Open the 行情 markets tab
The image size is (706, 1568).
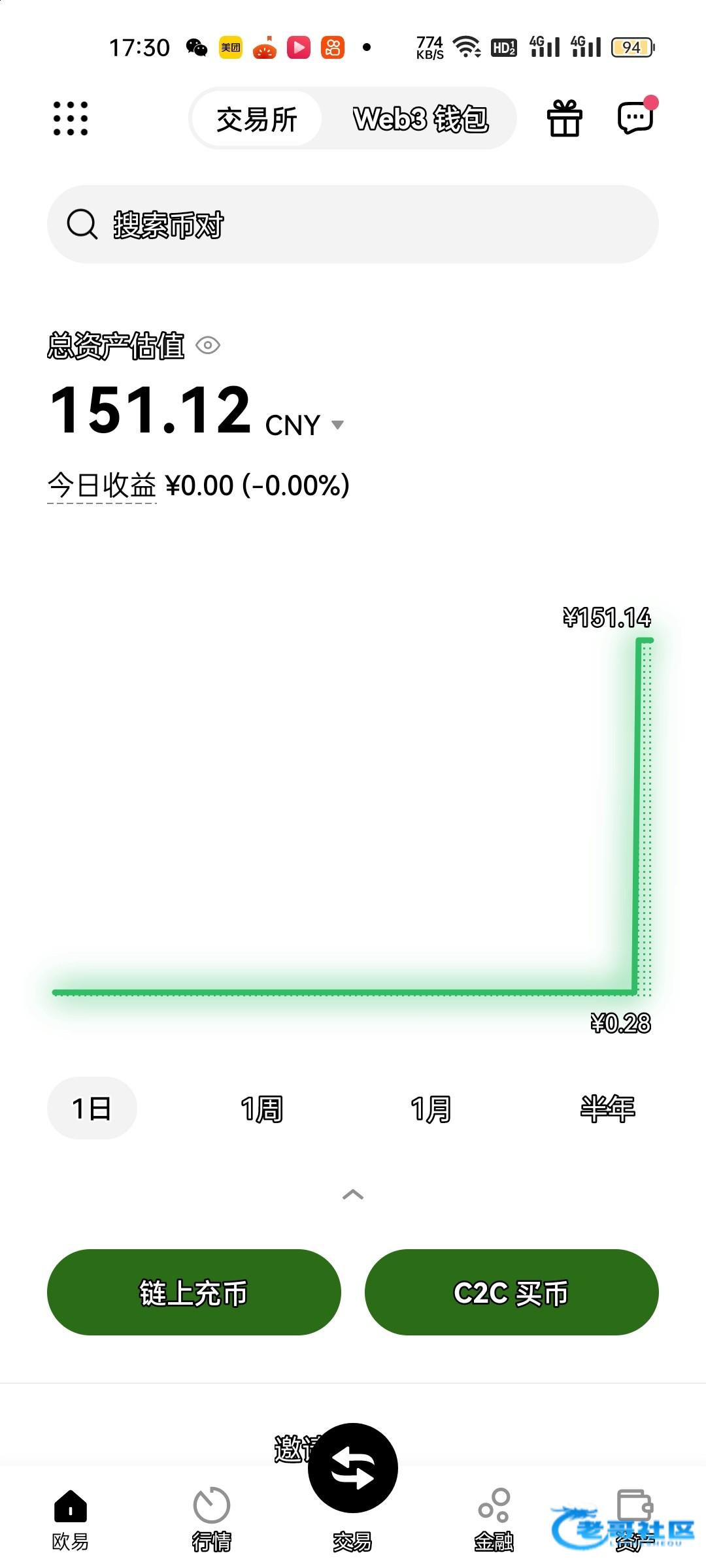(x=212, y=1520)
